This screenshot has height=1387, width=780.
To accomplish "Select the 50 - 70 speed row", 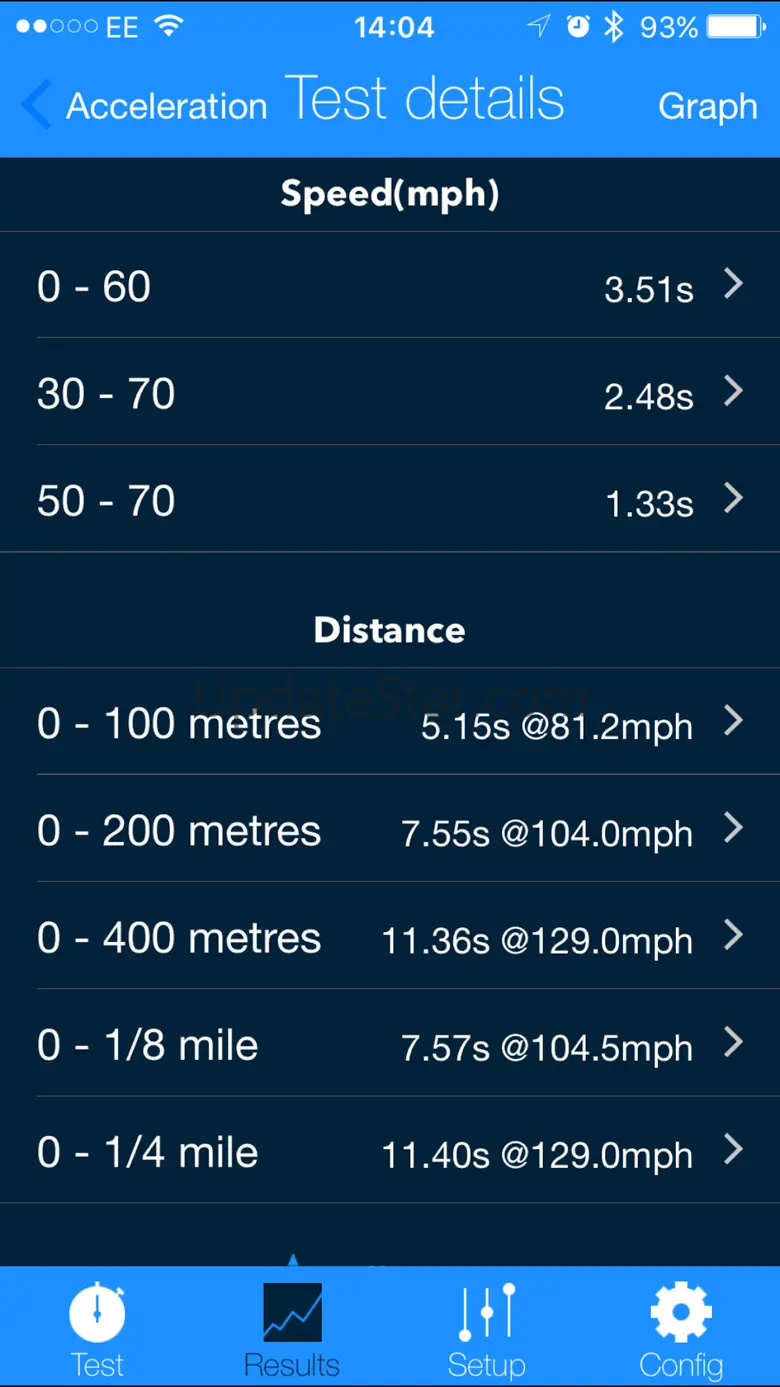I will point(390,500).
